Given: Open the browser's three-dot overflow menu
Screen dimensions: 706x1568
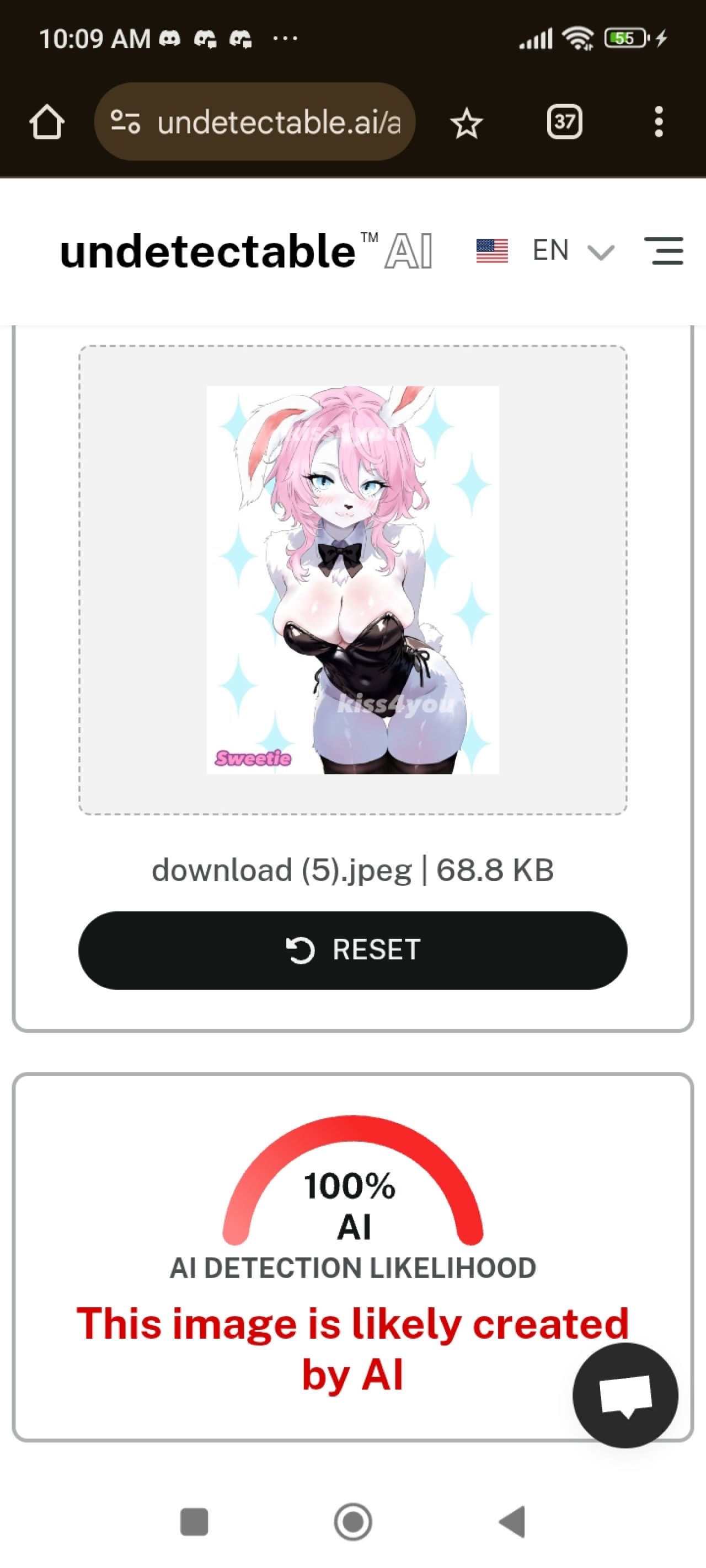Looking at the screenshot, I should click(x=658, y=122).
